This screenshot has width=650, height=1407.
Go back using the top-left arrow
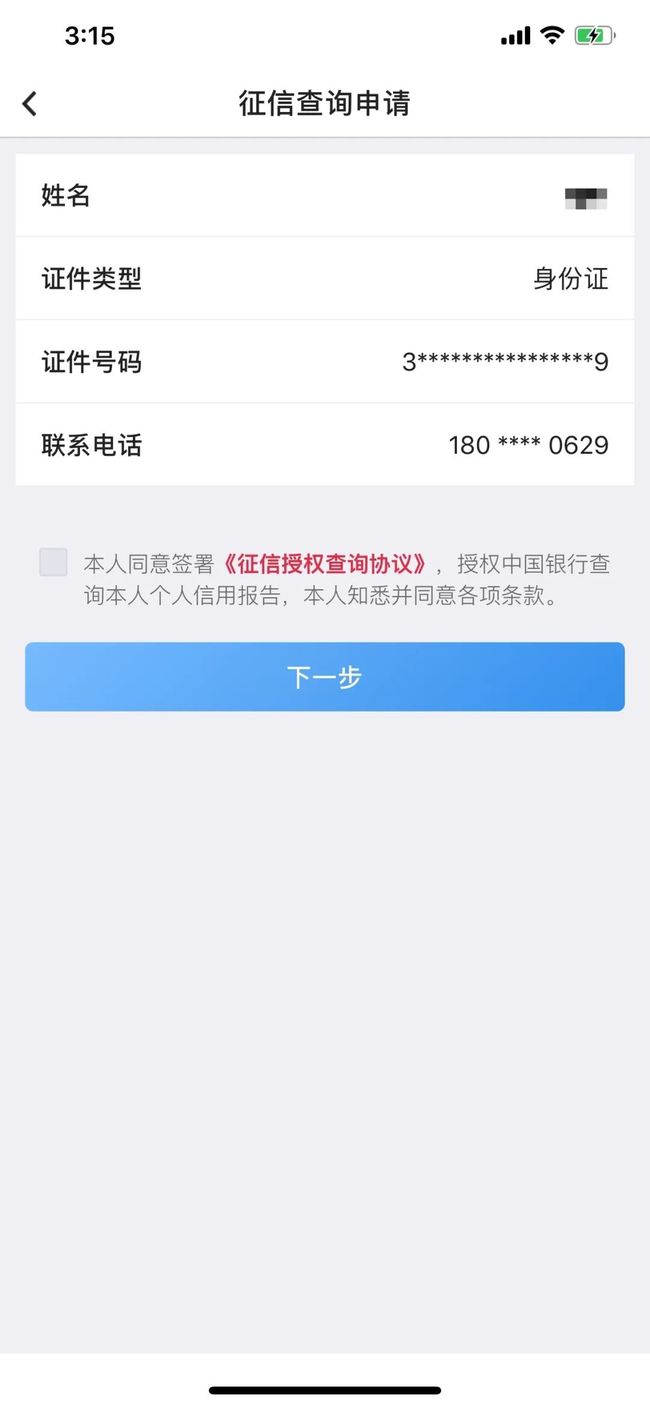coord(29,103)
